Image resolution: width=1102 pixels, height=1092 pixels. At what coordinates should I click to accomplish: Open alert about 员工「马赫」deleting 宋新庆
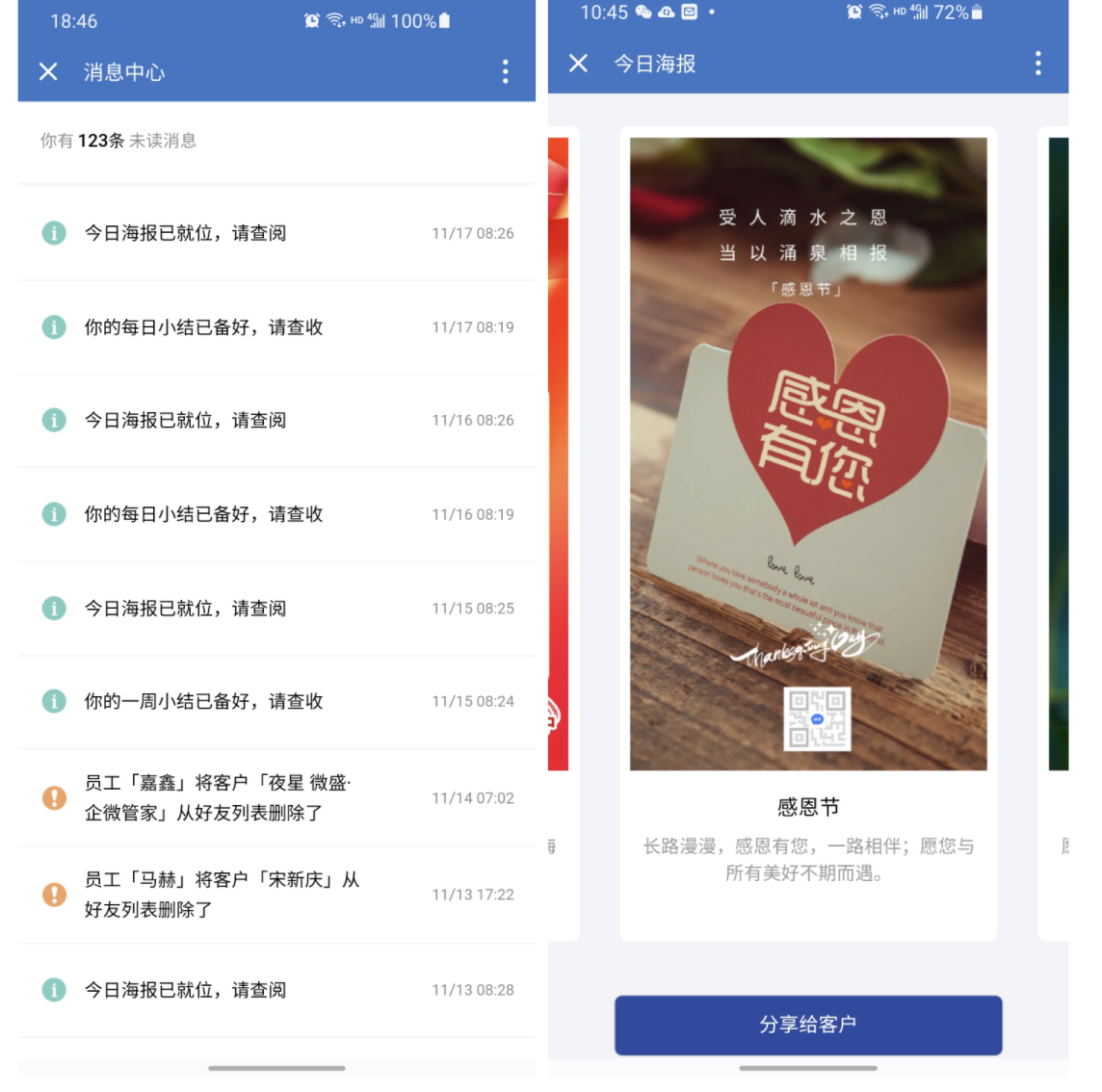coord(276,895)
